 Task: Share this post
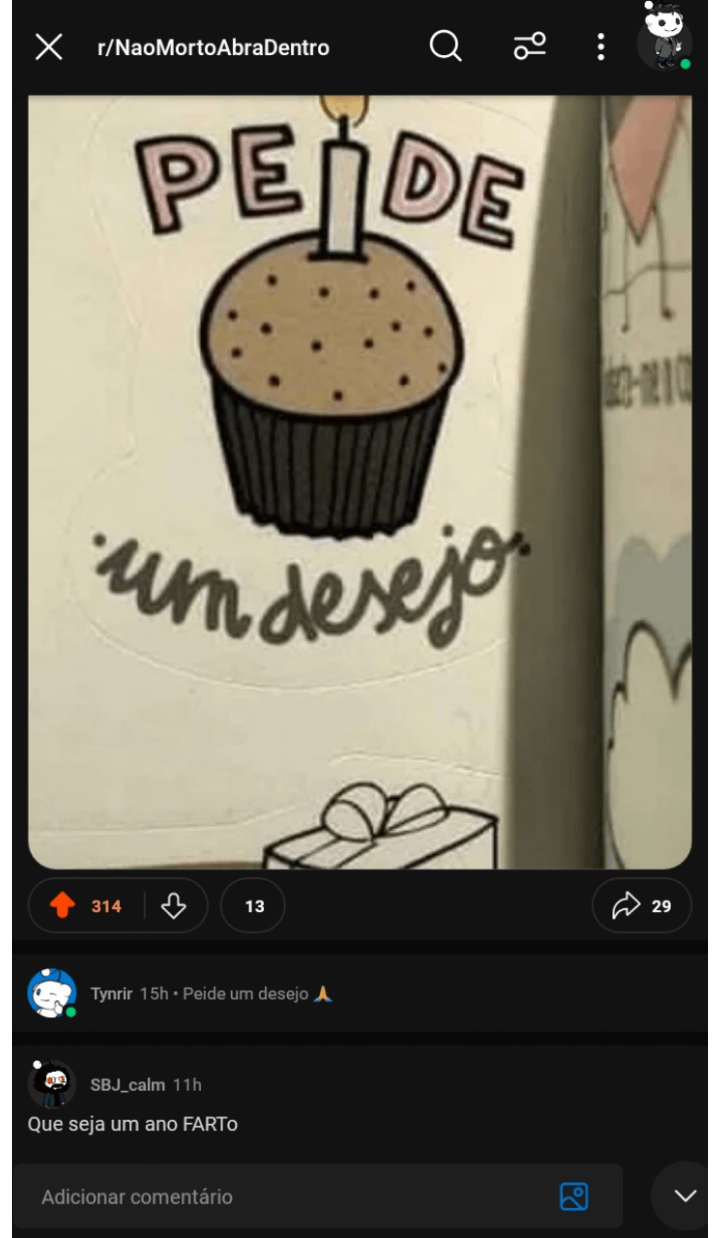coord(641,906)
